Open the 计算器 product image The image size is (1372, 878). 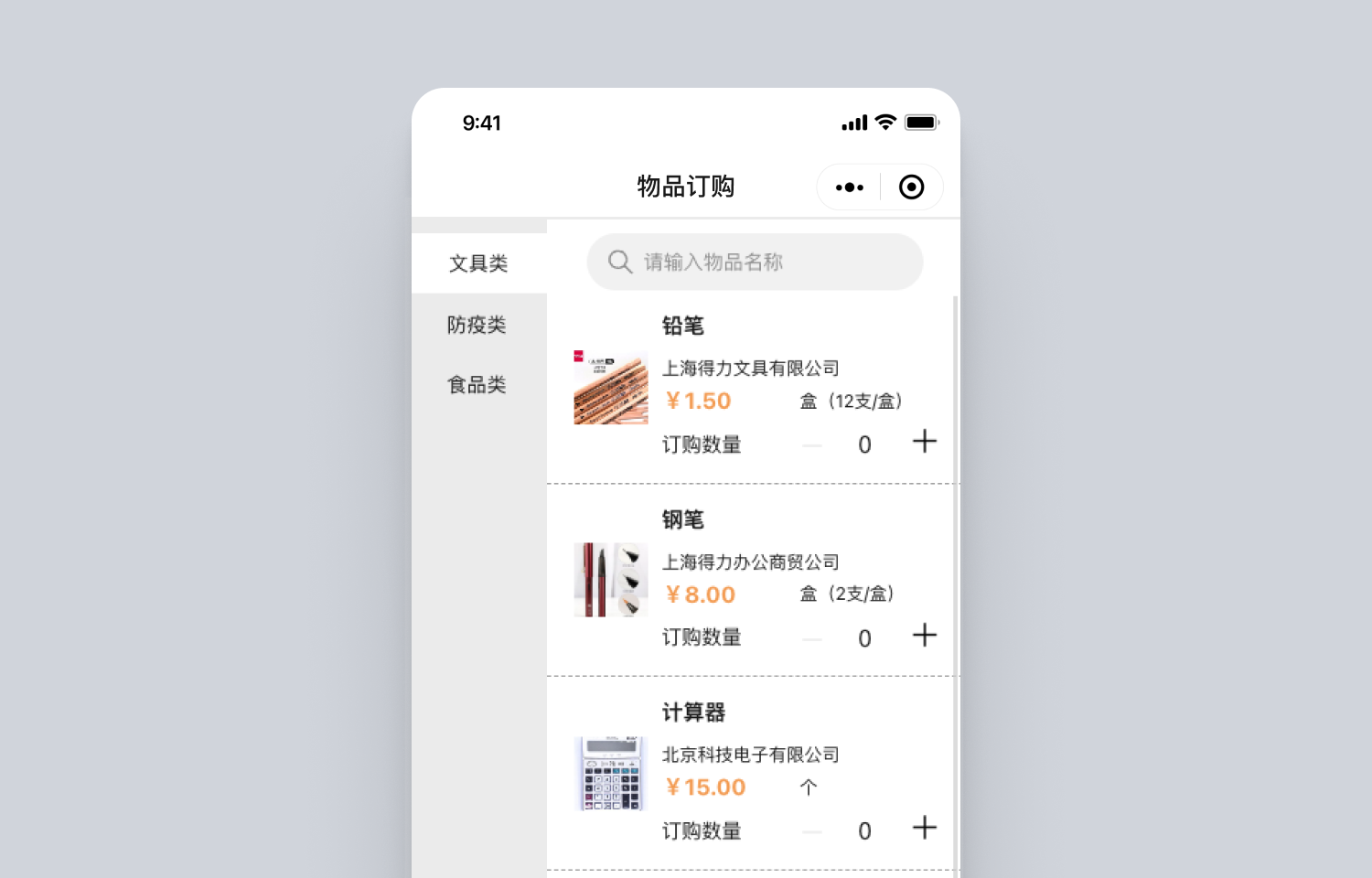point(610,774)
